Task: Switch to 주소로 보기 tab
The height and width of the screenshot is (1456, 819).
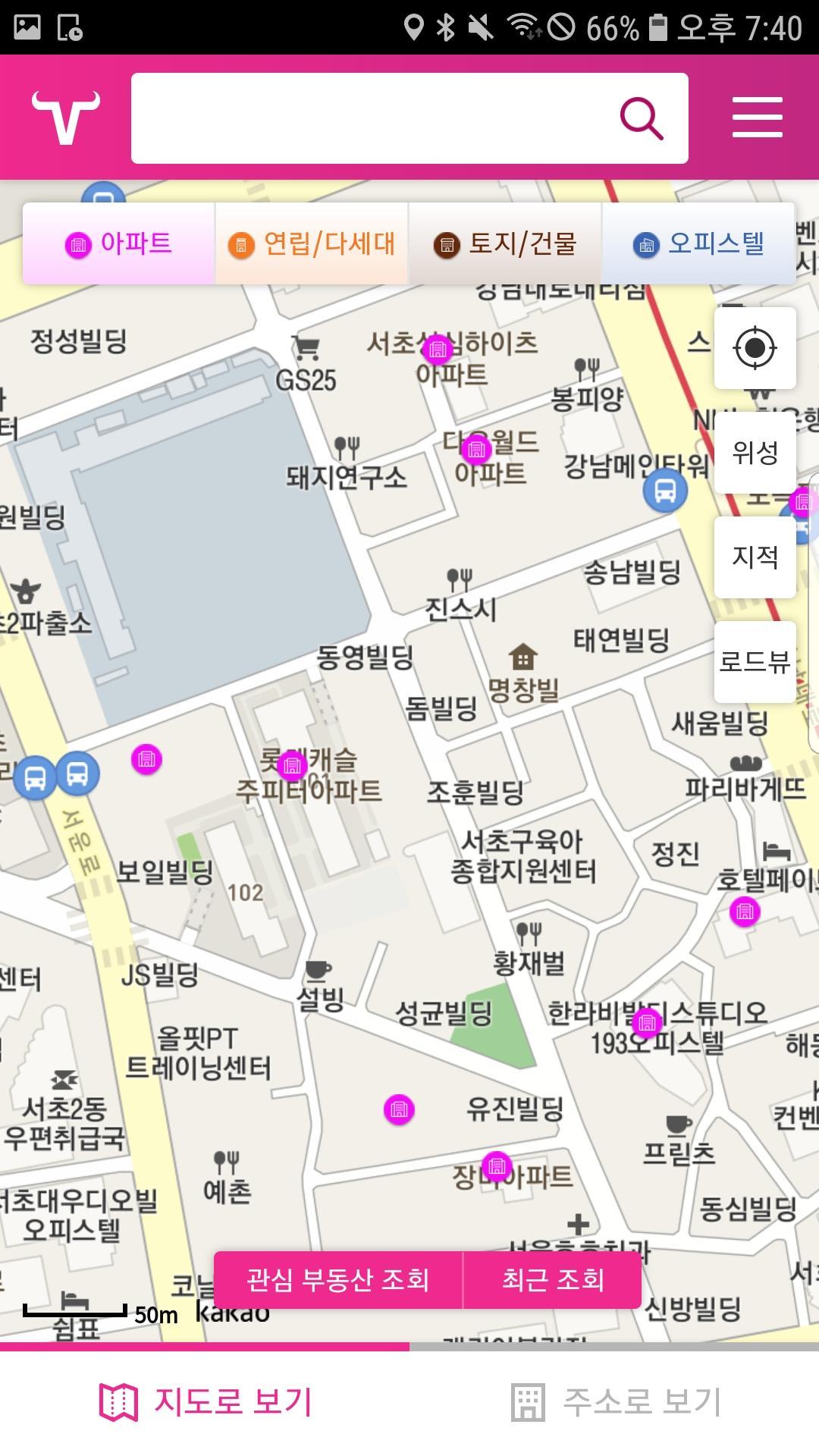Action: (x=614, y=1401)
